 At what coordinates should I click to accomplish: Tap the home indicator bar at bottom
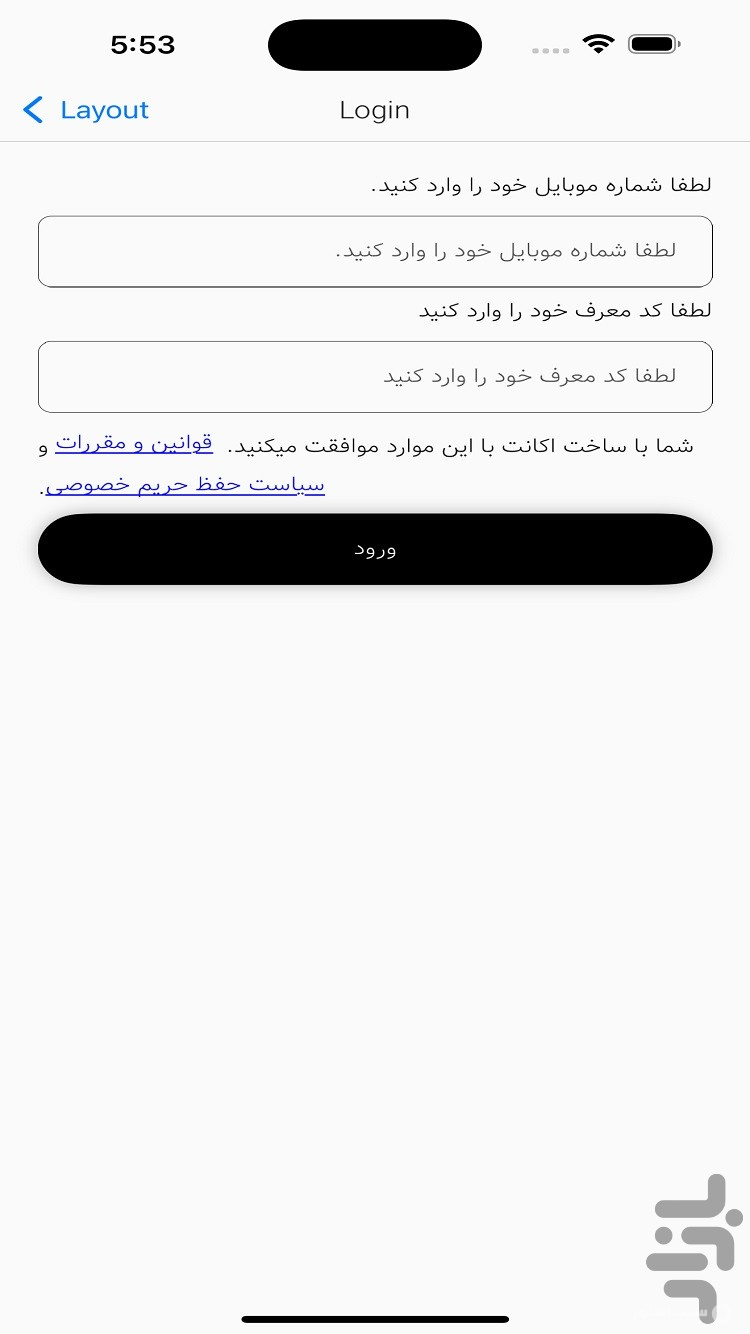coord(375,1317)
